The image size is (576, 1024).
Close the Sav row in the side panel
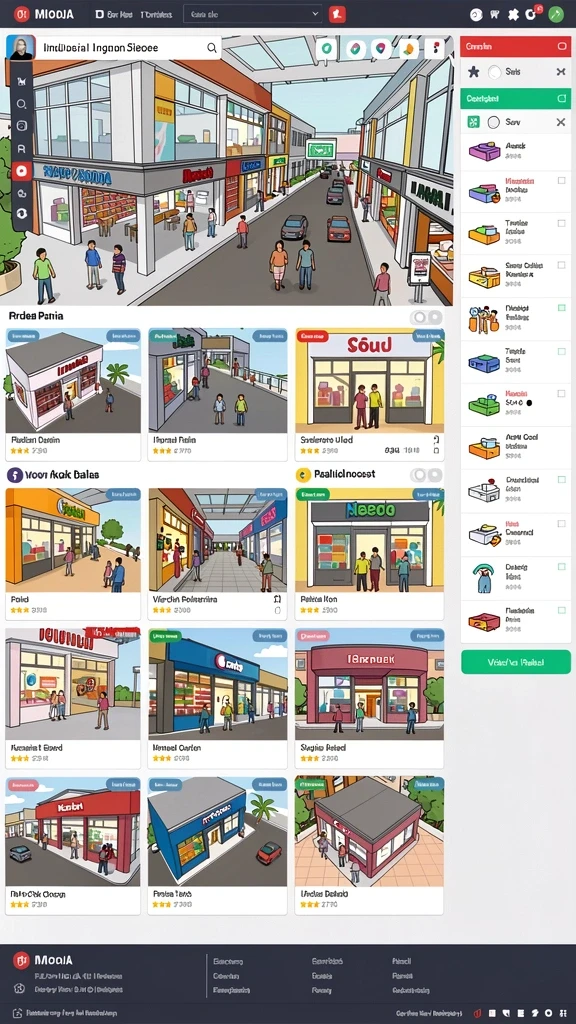tap(560, 122)
